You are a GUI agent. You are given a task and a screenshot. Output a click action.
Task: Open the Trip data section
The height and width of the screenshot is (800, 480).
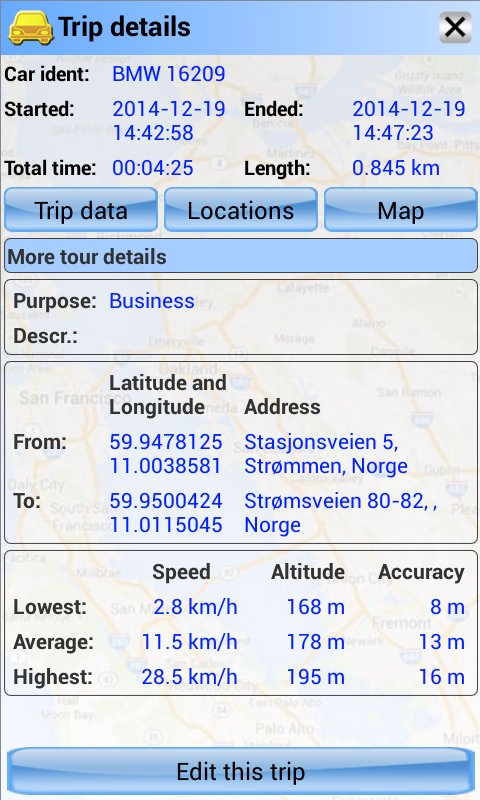point(81,210)
